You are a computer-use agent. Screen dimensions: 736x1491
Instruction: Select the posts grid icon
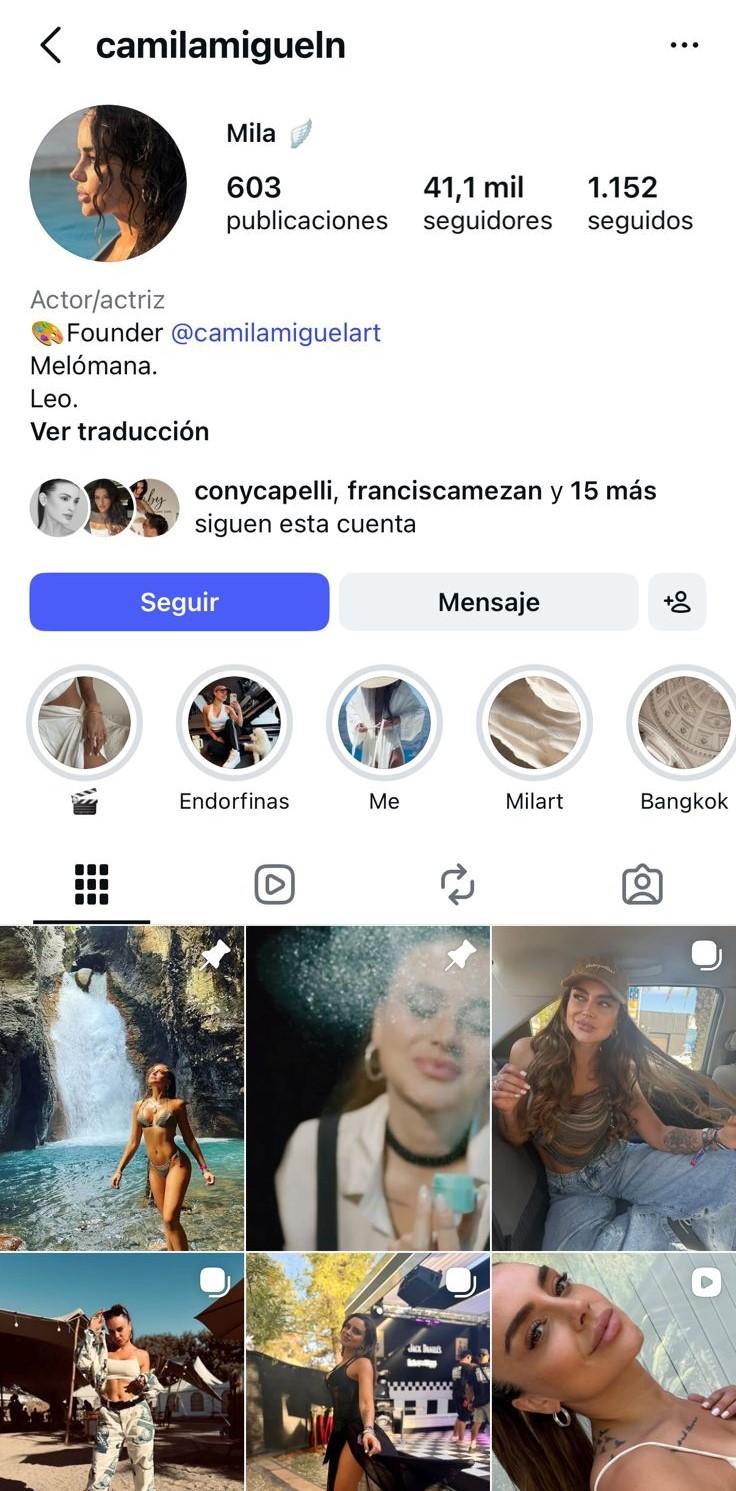pos(91,884)
